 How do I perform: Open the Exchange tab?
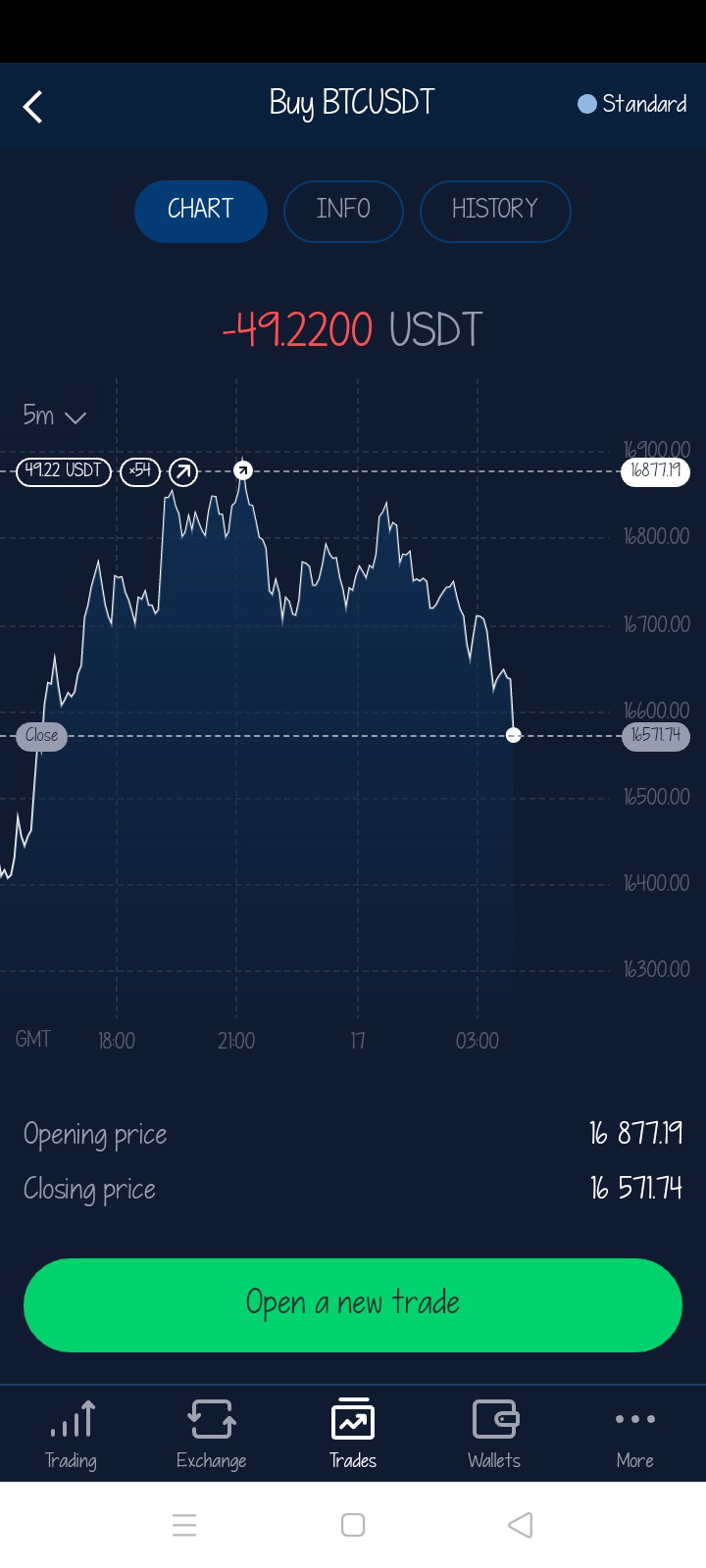tap(212, 1434)
